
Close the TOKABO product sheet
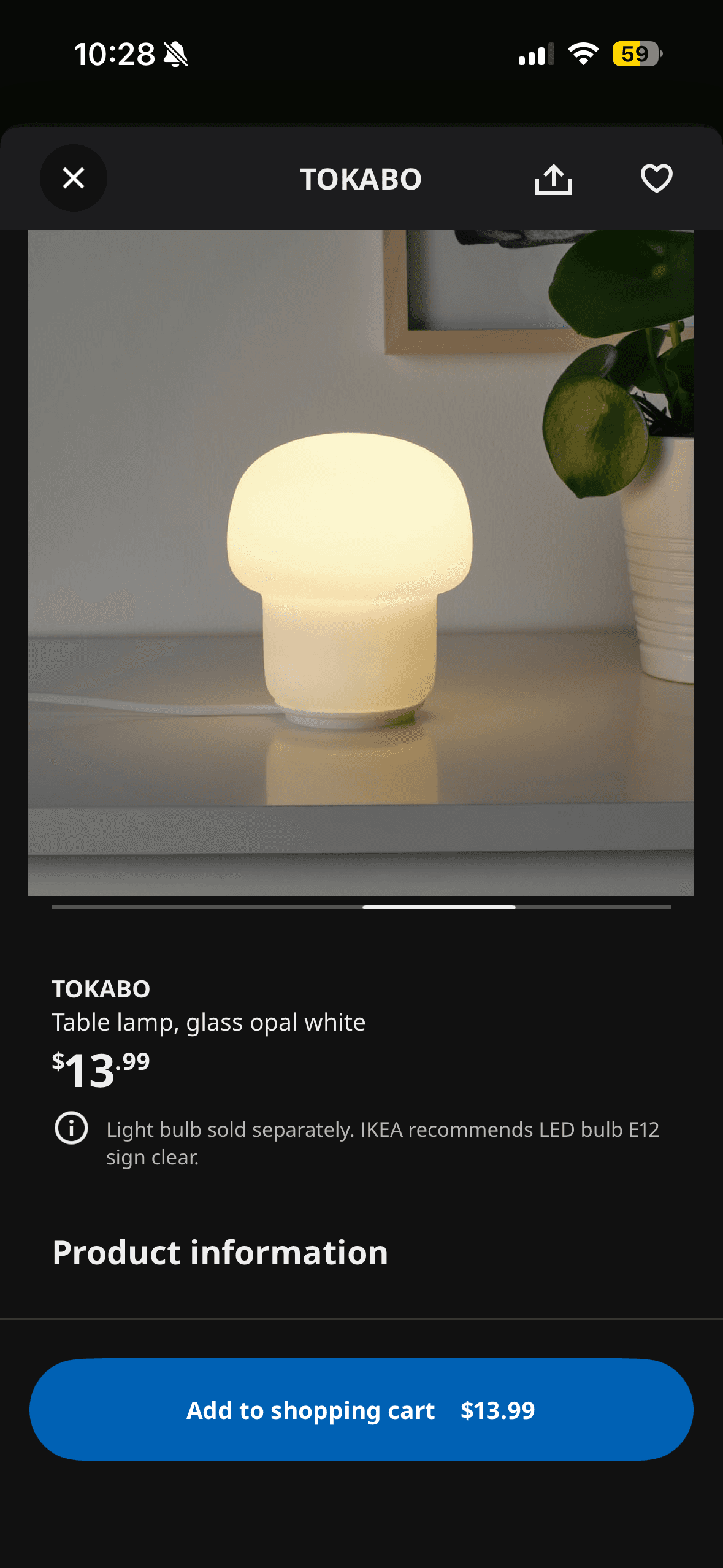pos(74,179)
